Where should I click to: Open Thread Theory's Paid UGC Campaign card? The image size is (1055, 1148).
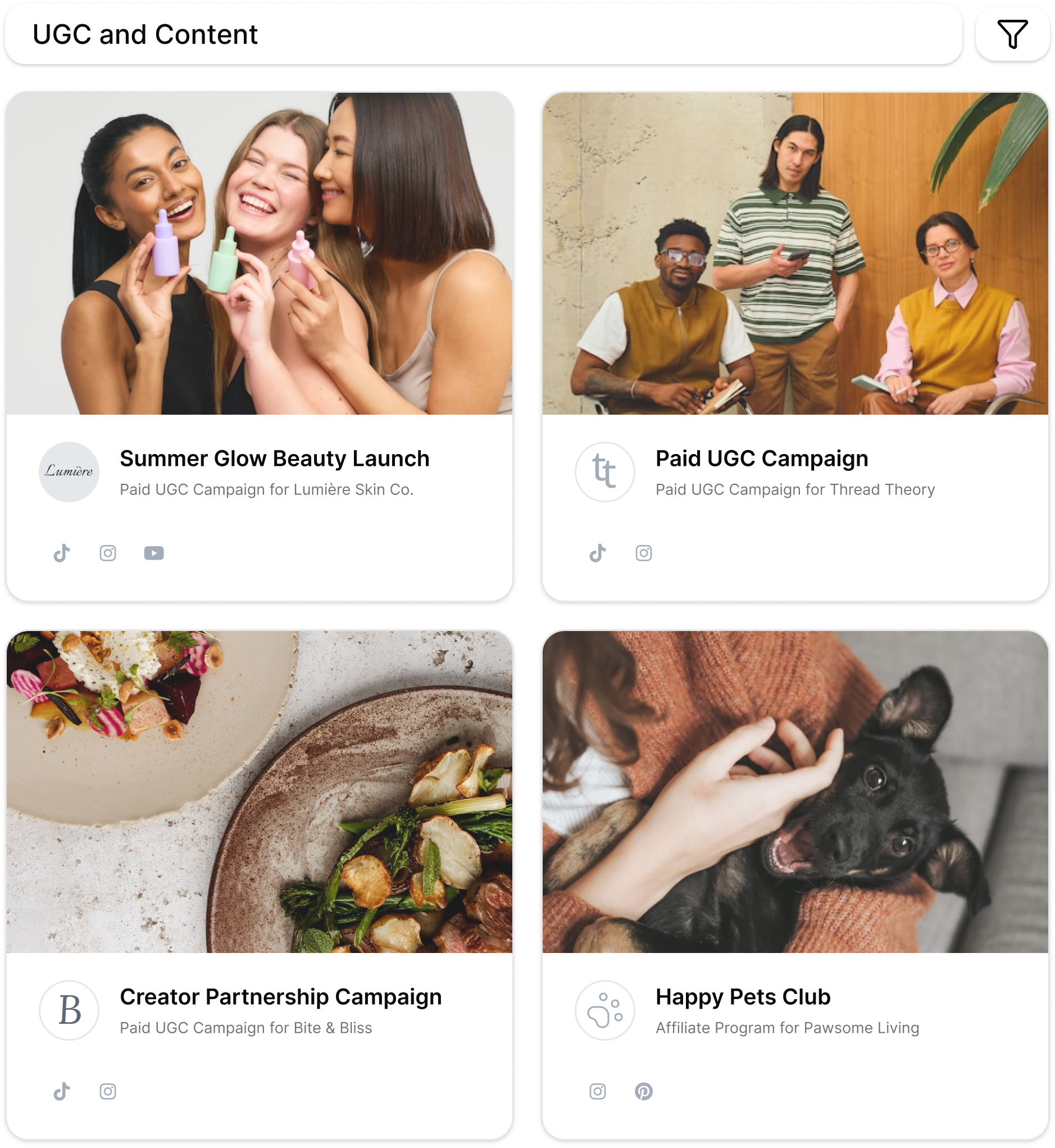(x=795, y=346)
